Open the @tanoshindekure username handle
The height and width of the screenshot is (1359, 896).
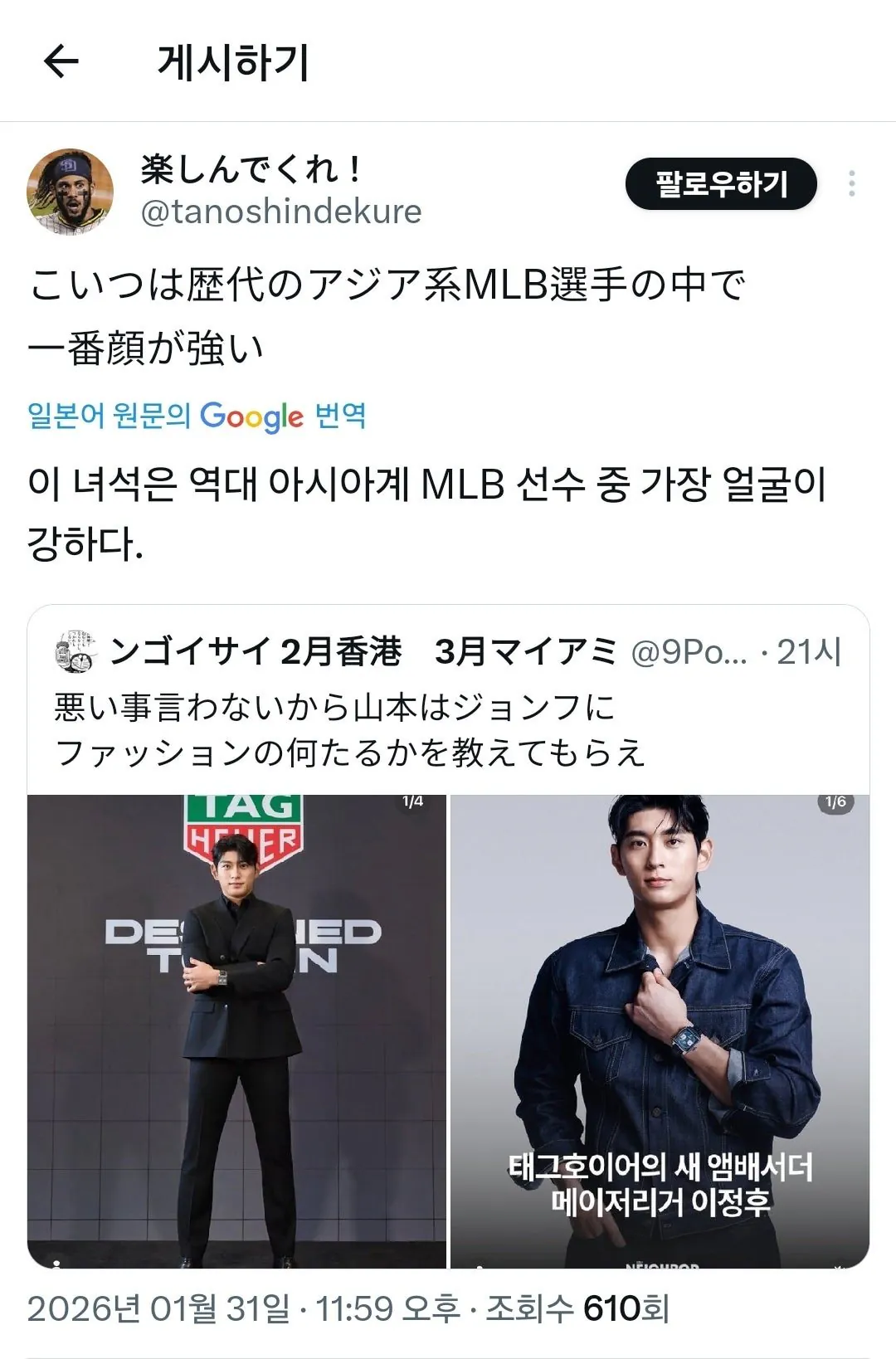pos(281,212)
